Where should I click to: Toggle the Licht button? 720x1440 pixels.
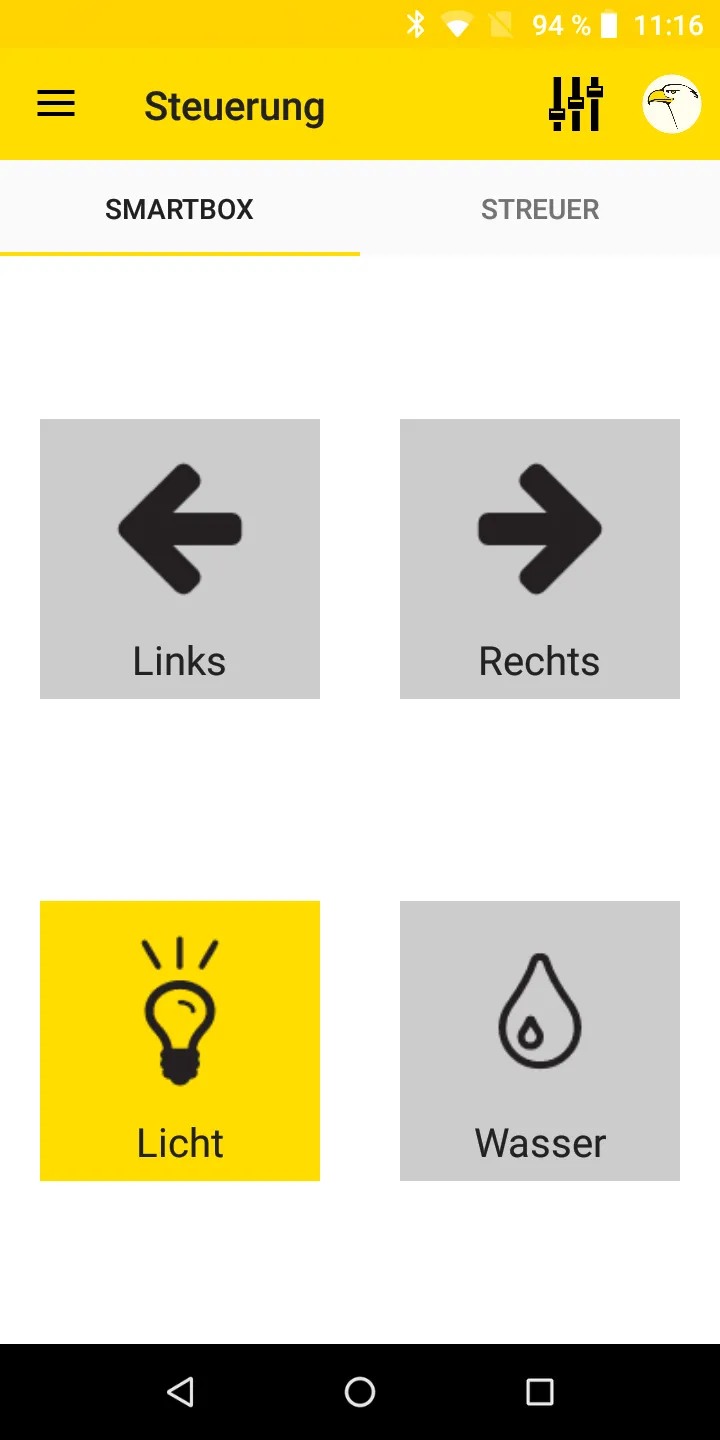click(180, 1041)
